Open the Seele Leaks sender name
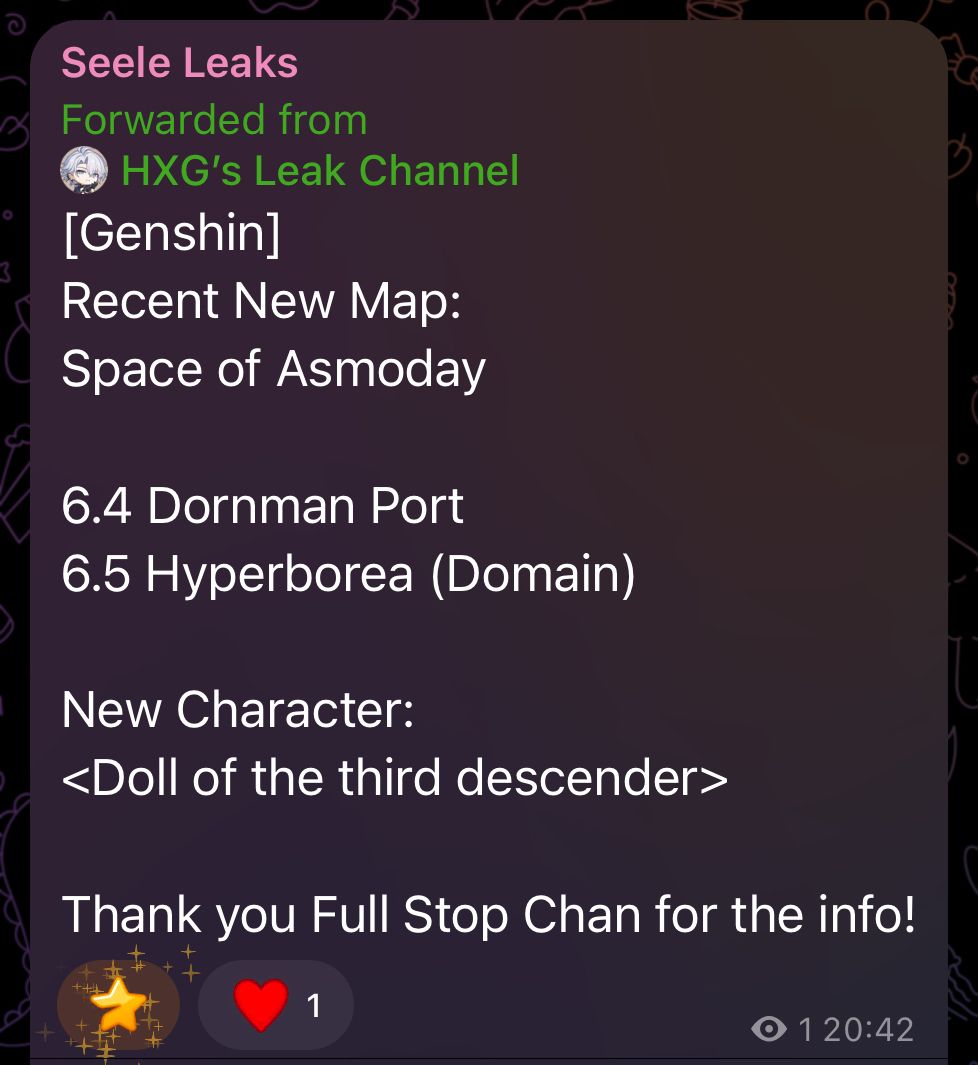Viewport: 978px width, 1065px height. click(180, 63)
